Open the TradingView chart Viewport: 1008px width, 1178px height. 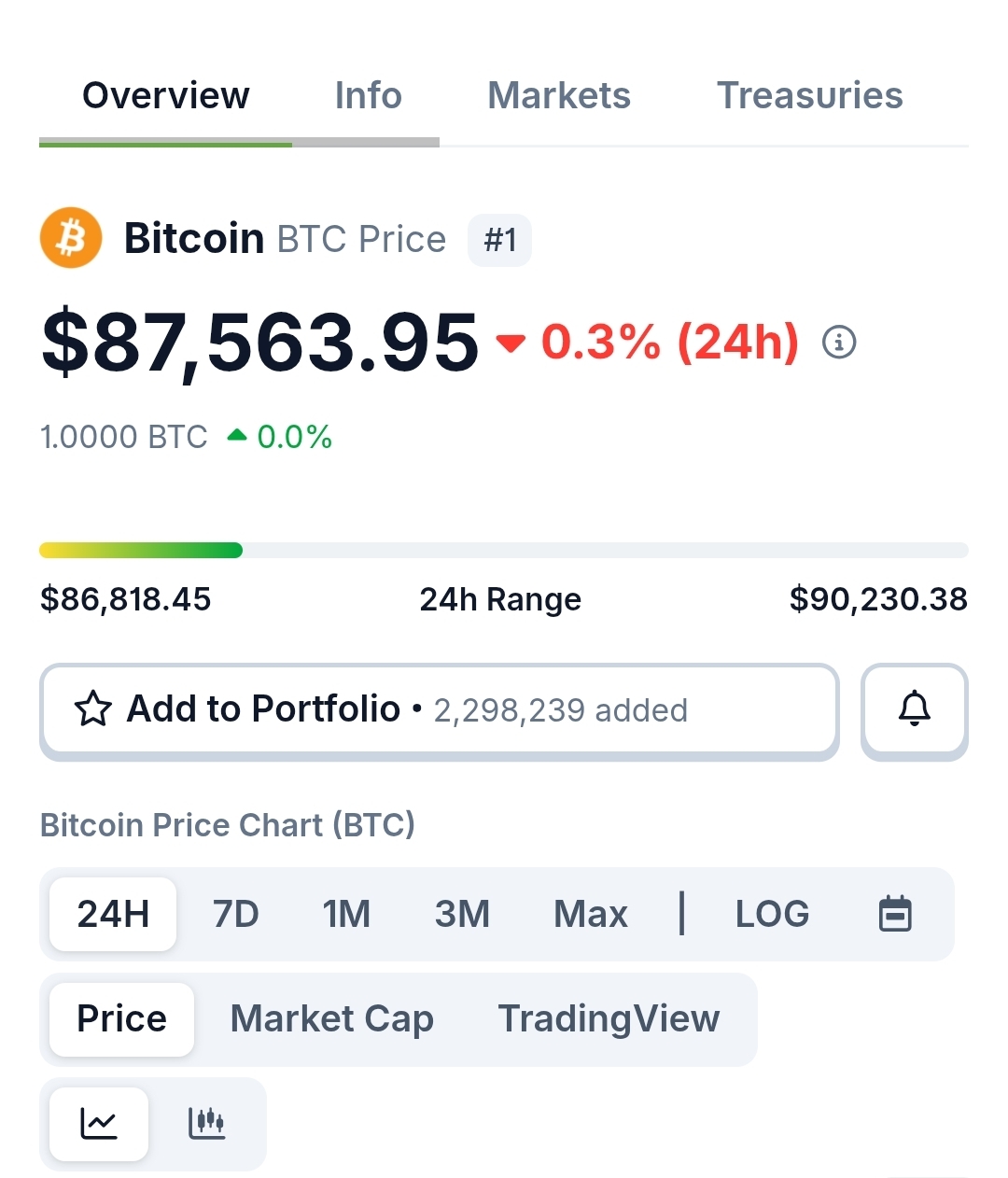pos(609,1018)
